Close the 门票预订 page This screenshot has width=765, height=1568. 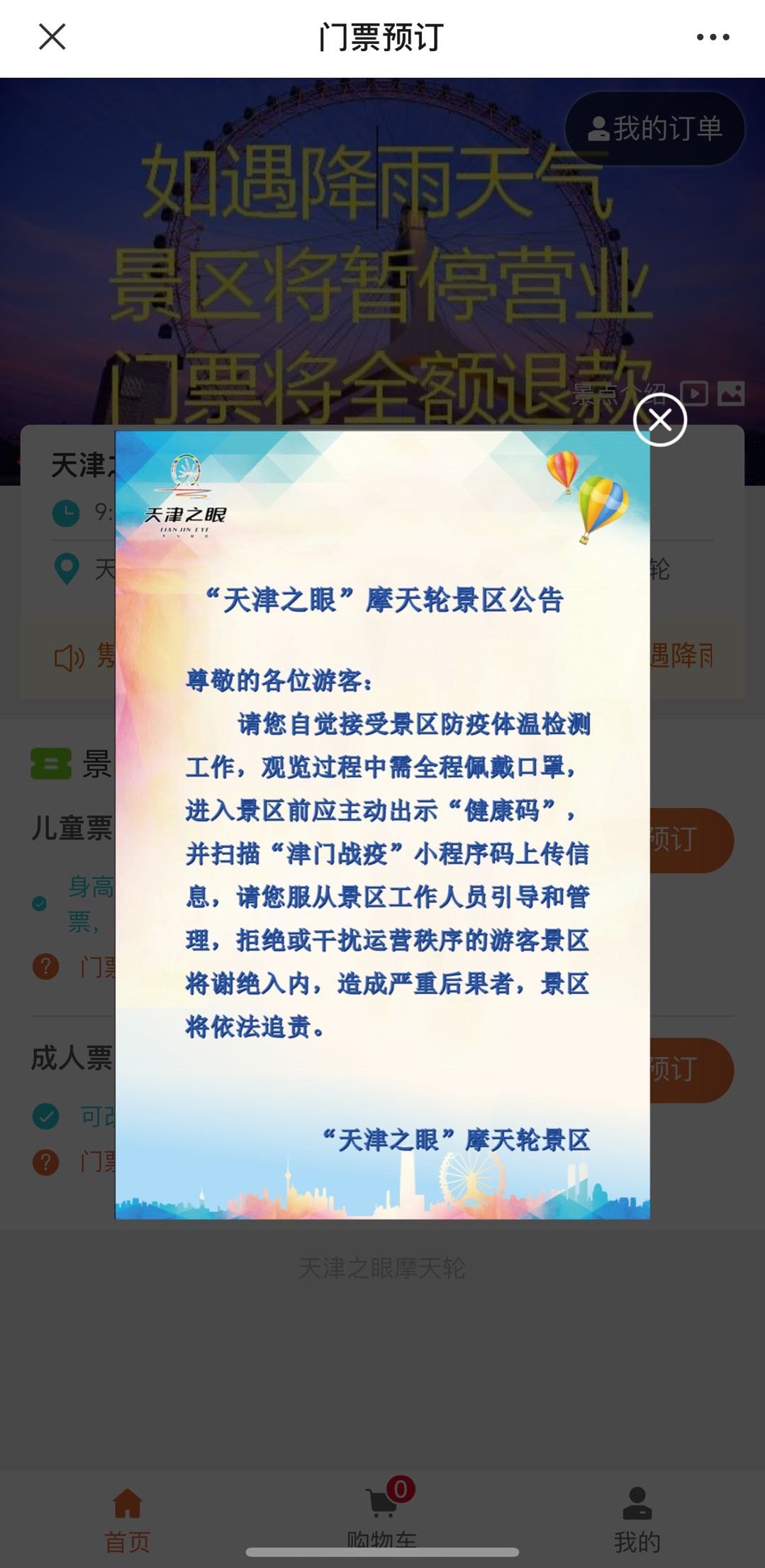[52, 37]
